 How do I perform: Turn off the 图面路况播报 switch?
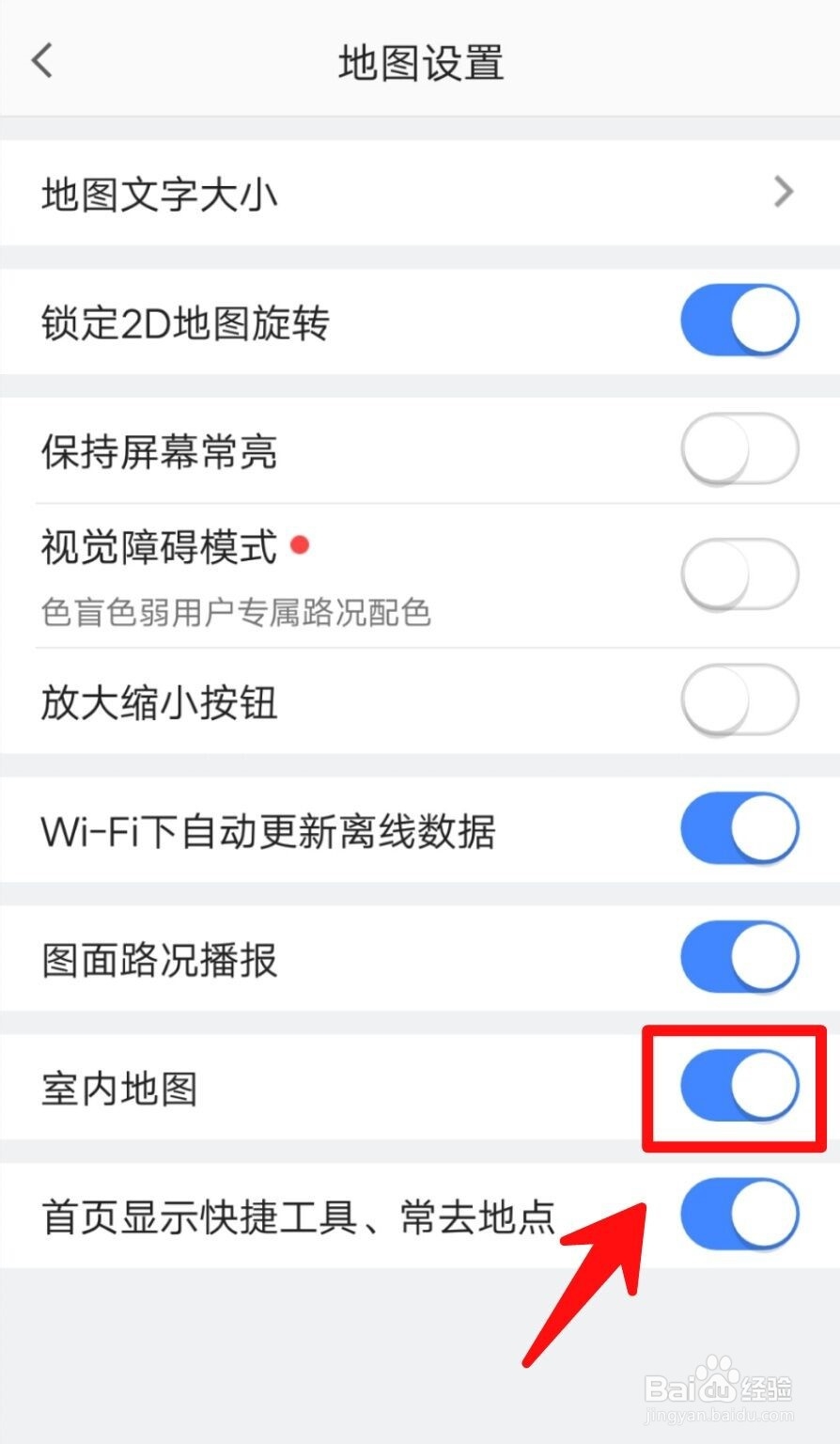tap(739, 956)
